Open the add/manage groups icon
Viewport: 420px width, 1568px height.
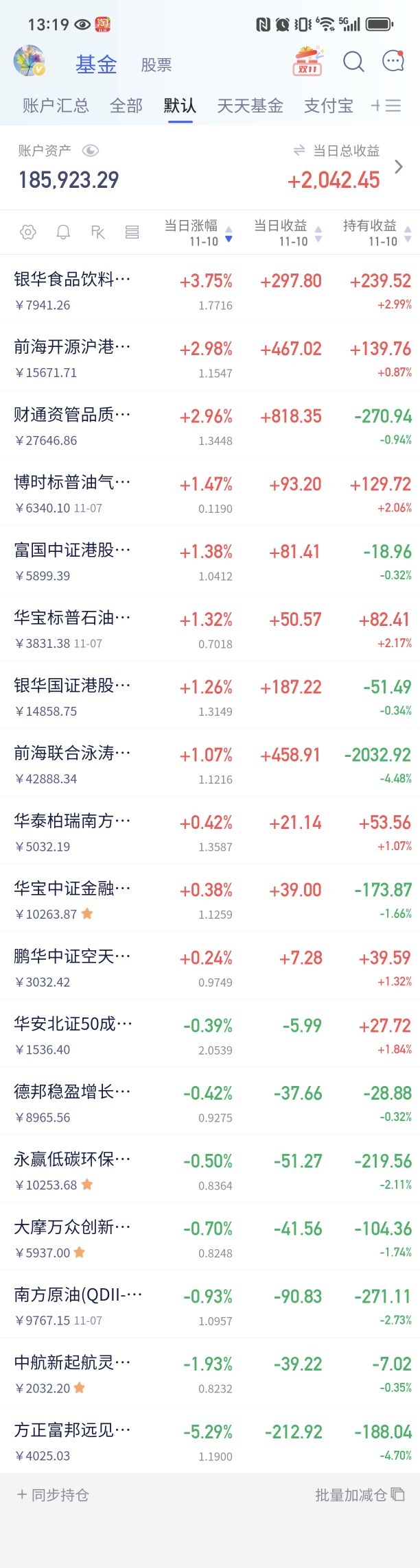click(386, 106)
